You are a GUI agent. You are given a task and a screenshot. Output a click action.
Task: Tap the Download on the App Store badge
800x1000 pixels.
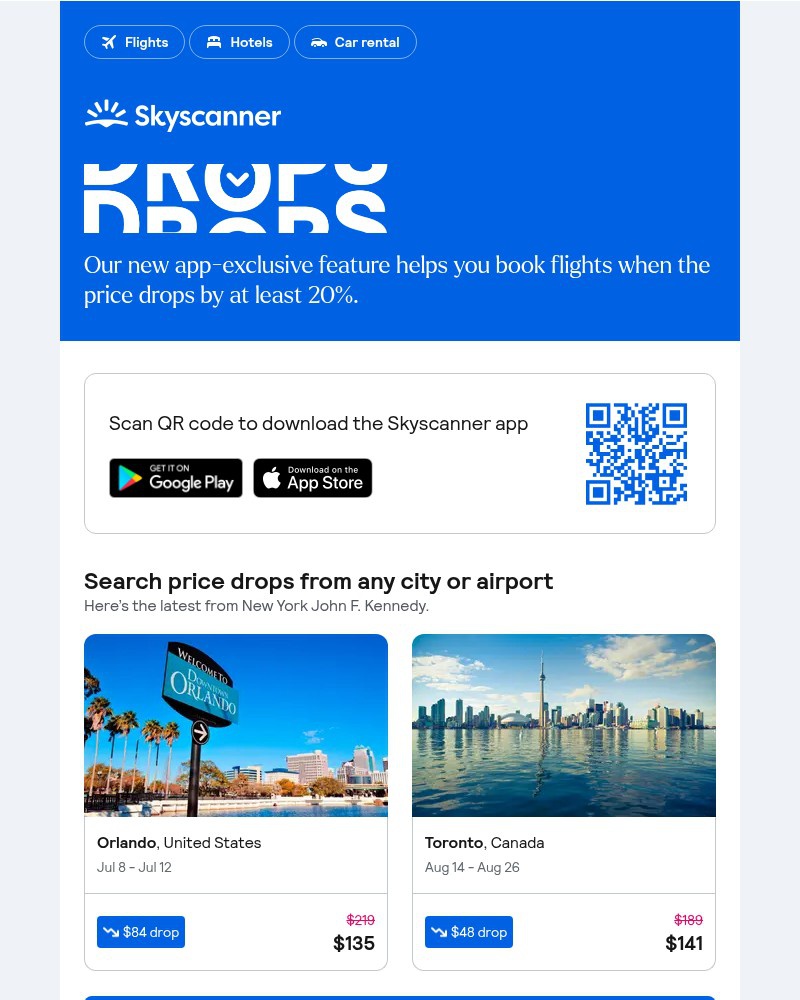tap(312, 478)
